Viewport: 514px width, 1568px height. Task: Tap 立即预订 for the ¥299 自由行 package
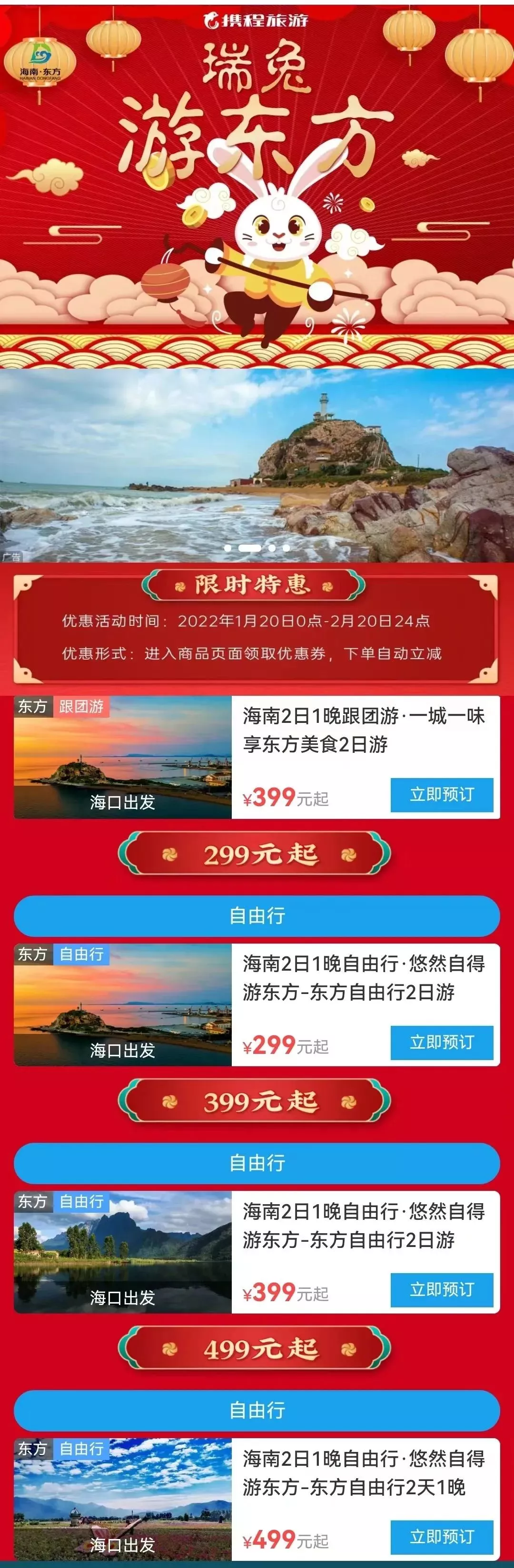tap(442, 1042)
